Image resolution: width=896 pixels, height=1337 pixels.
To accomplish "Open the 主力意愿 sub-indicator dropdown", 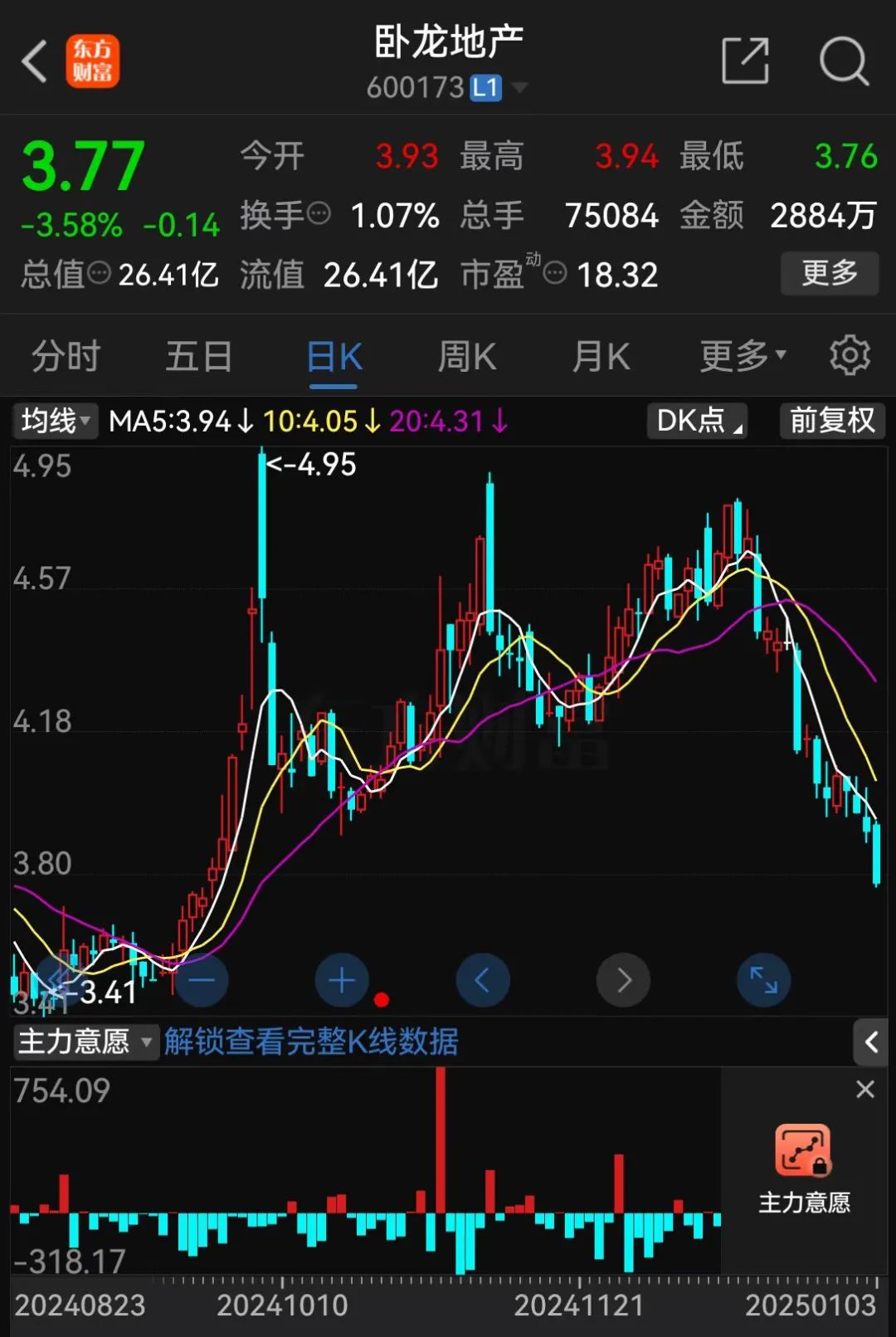I will 85,1041.
